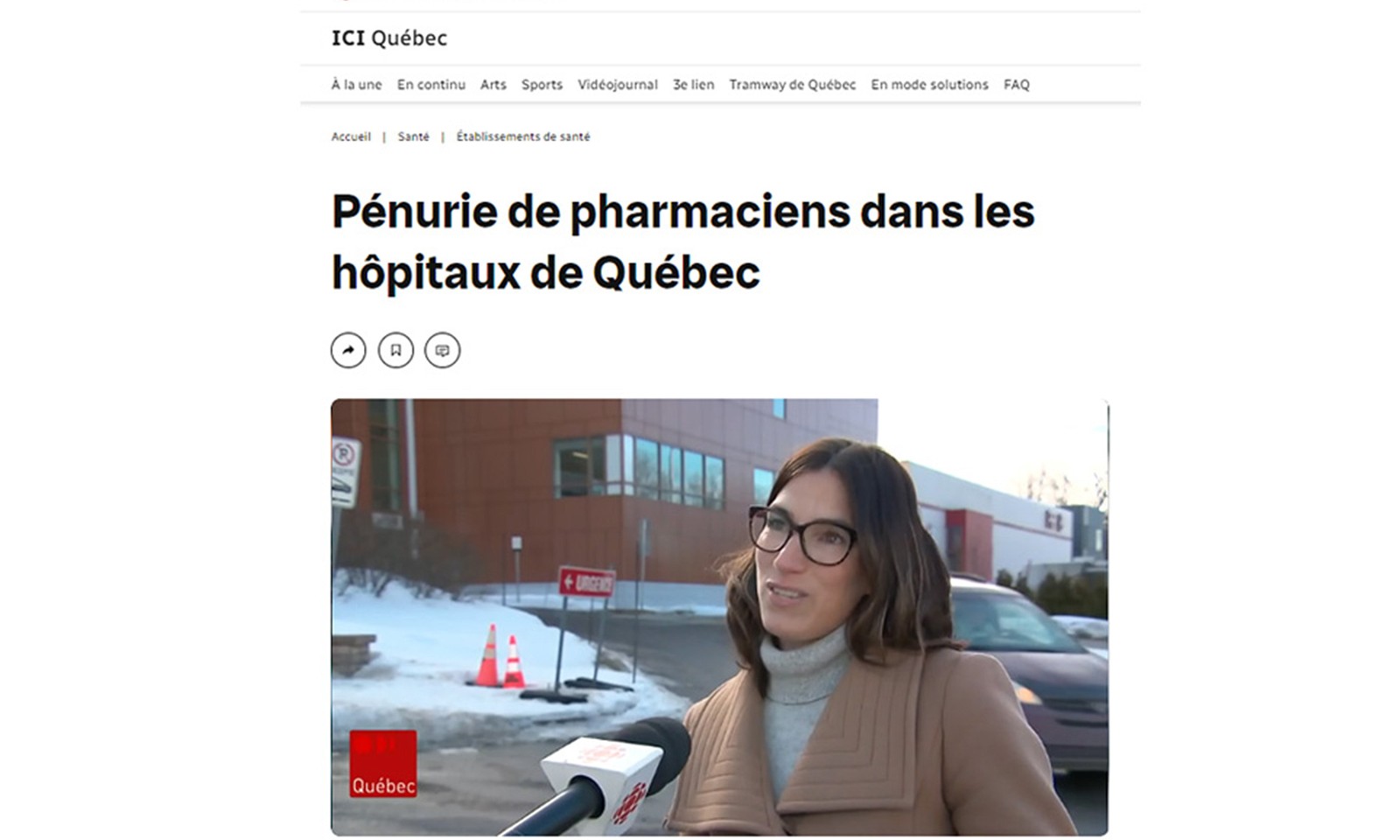1400x840 pixels.
Task: Go to Accueil breadcrumb
Action: point(351,136)
